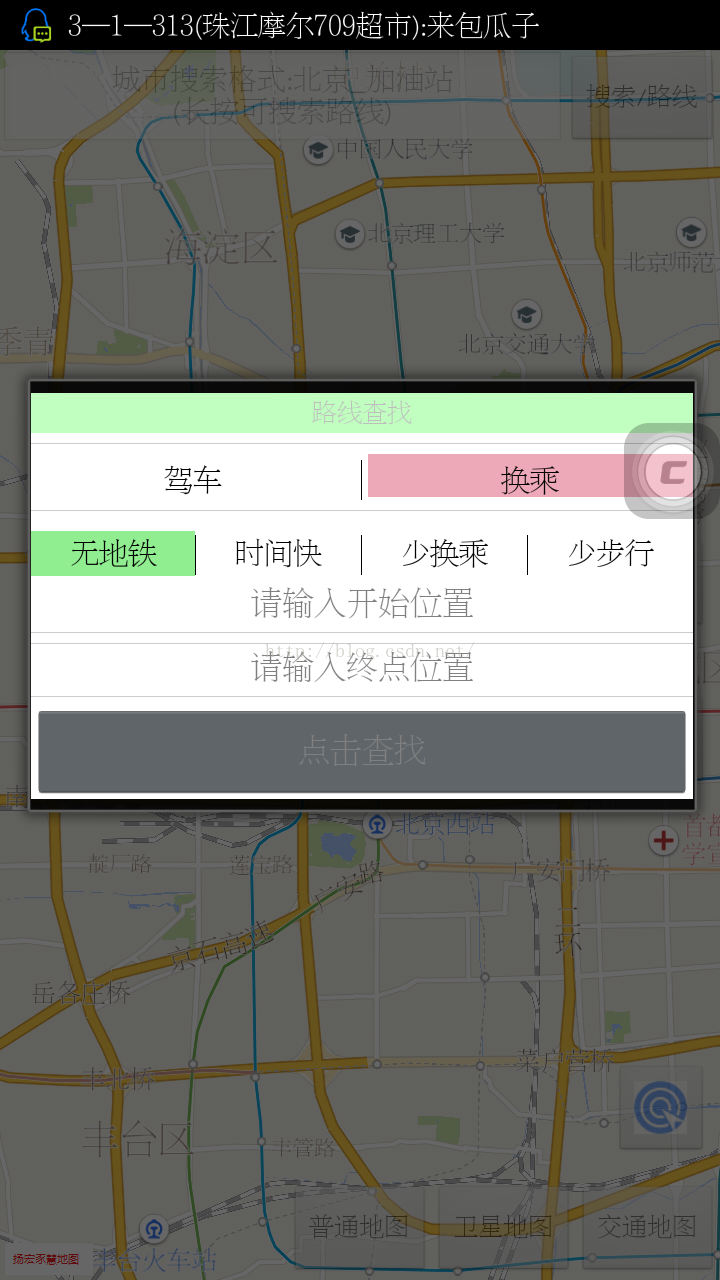Tap the floating round assistant button

(x=672, y=471)
